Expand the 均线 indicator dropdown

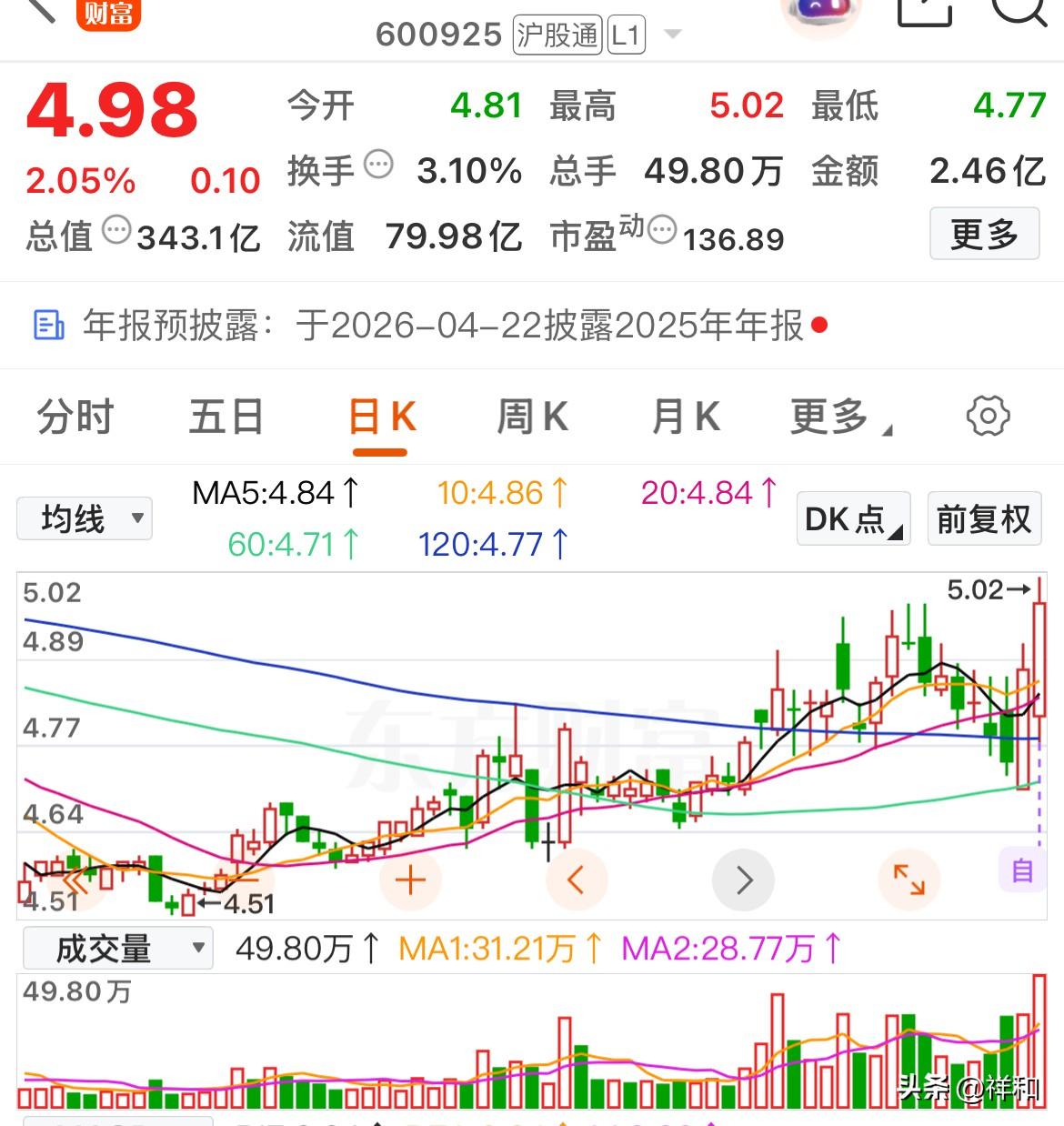[84, 518]
